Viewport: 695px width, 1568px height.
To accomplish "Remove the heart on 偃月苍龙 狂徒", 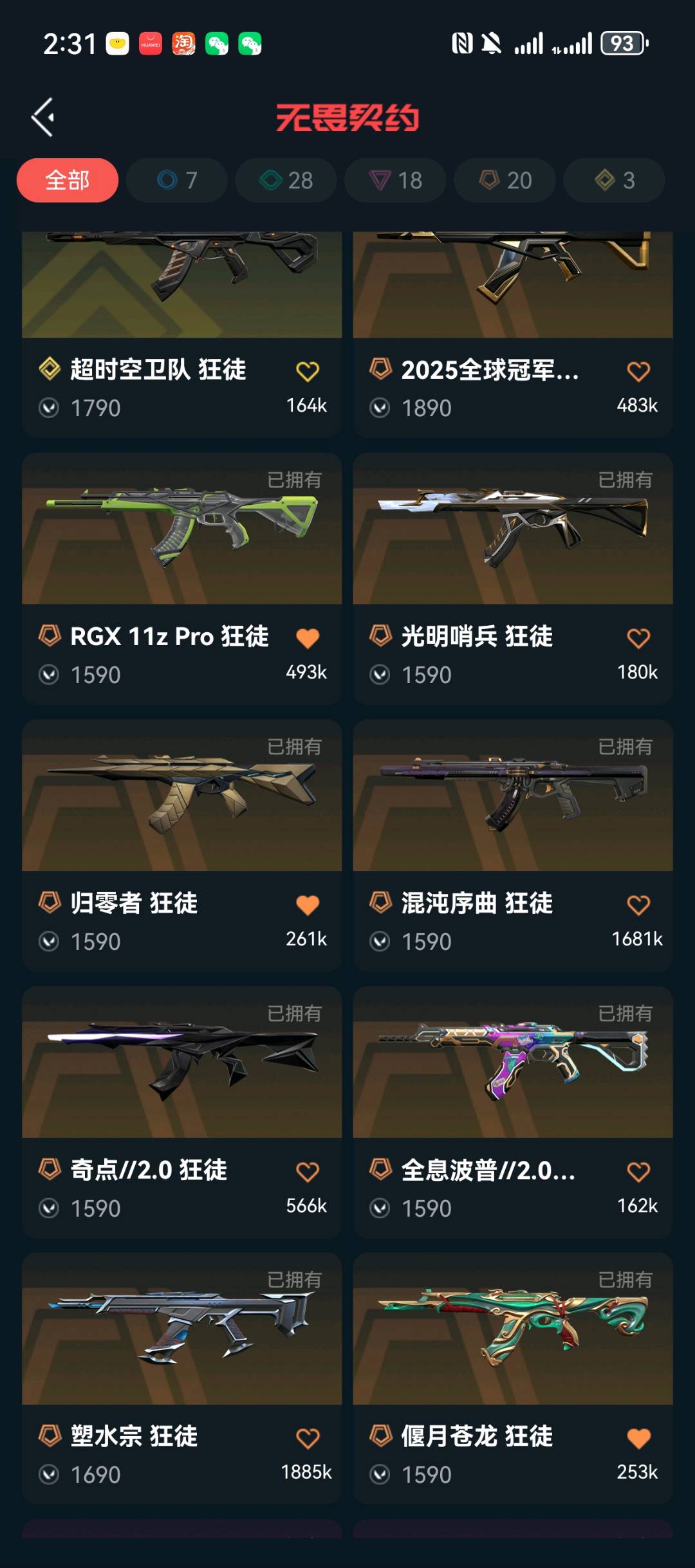I will click(x=638, y=1438).
